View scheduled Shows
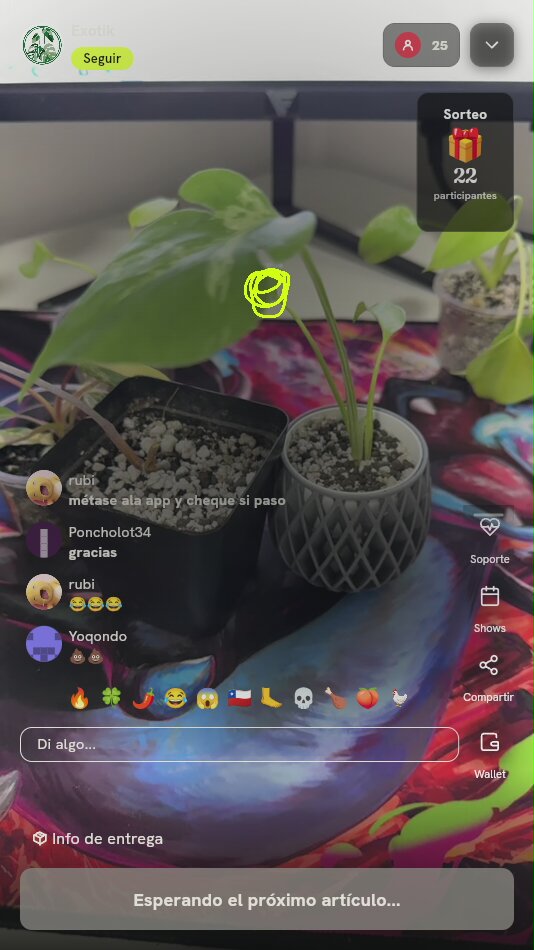 coord(489,608)
